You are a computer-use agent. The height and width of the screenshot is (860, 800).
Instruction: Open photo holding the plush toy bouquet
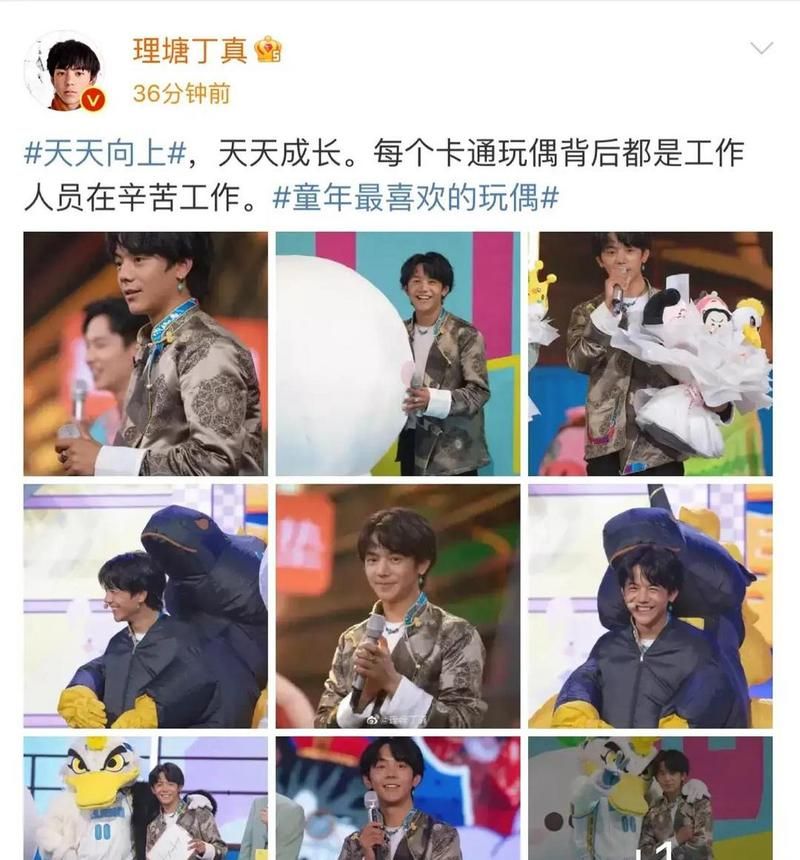[x=650, y=354]
